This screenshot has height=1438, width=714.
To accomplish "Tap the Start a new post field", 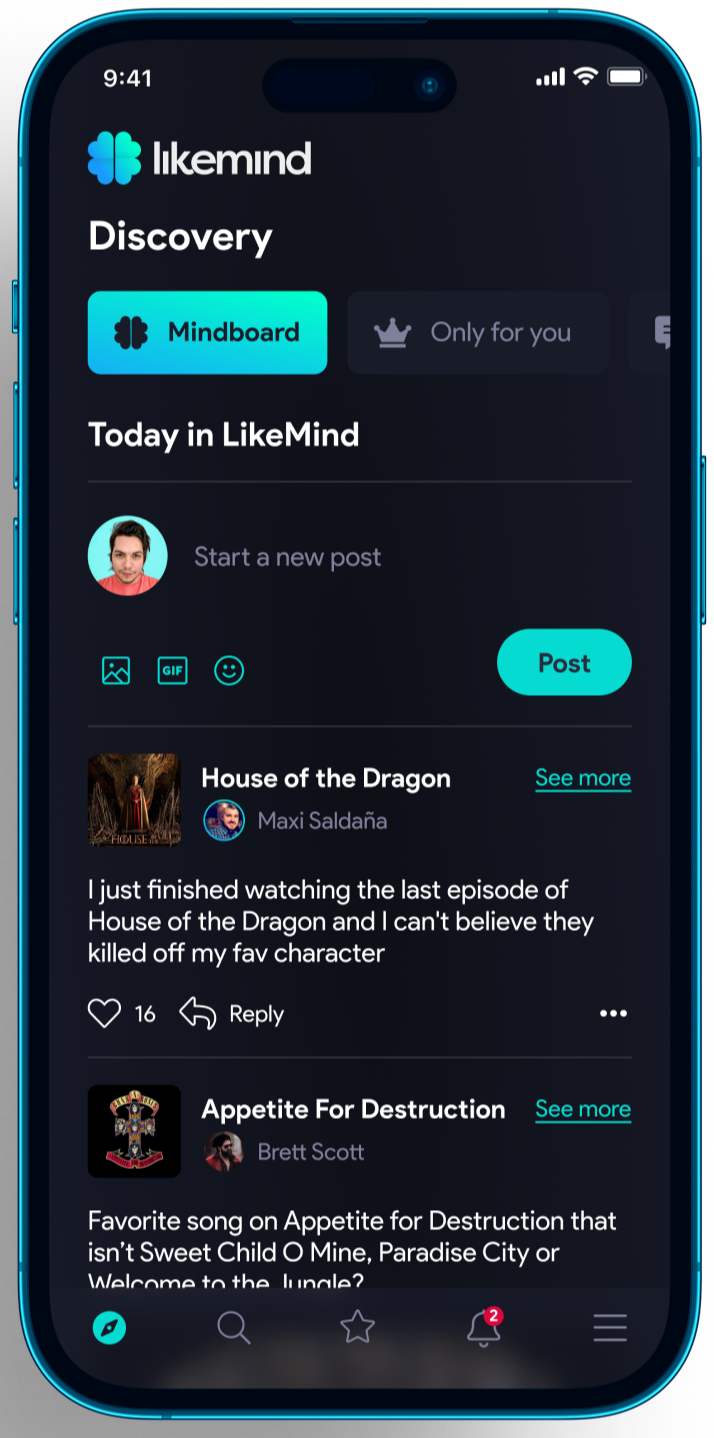I will tap(288, 557).
